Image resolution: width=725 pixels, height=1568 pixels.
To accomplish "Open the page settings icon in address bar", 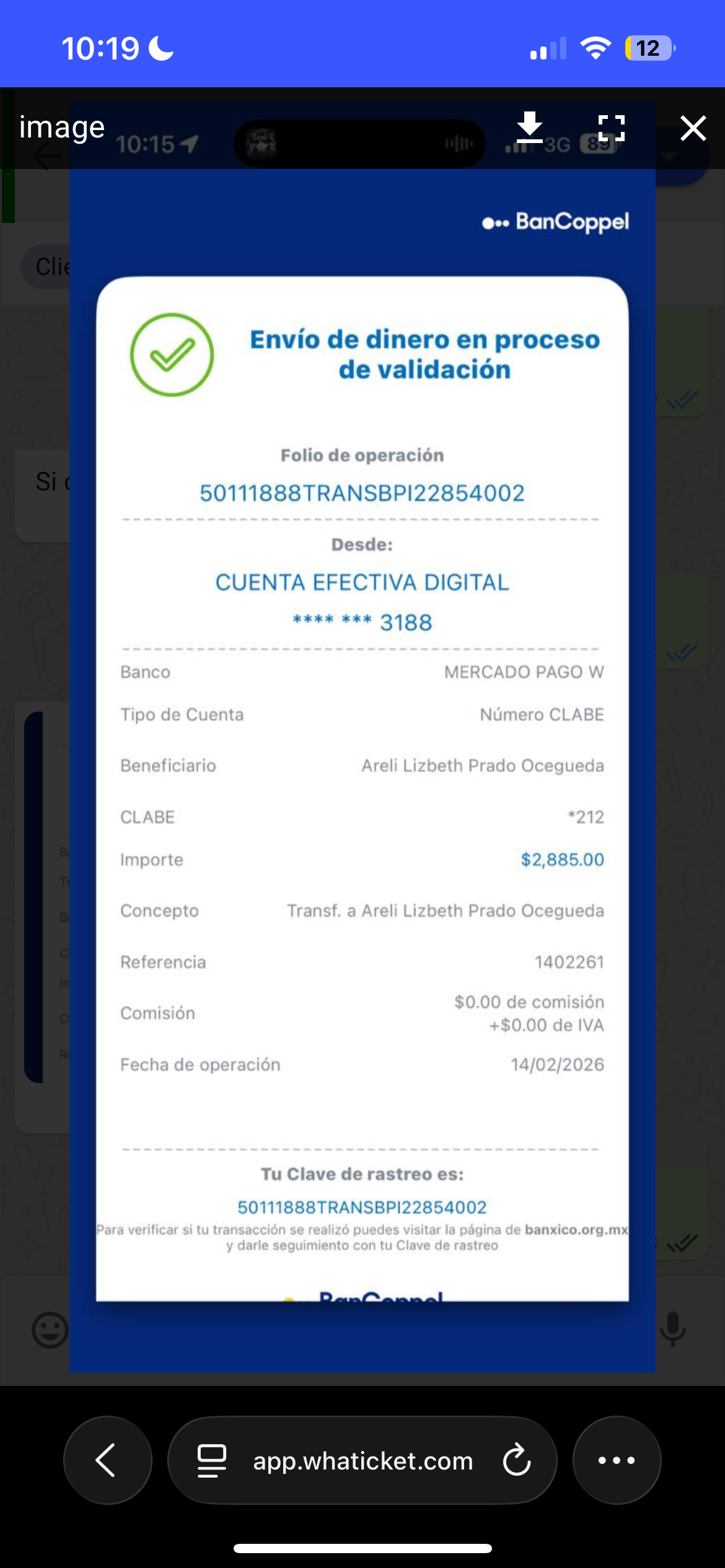I will (212, 1460).
